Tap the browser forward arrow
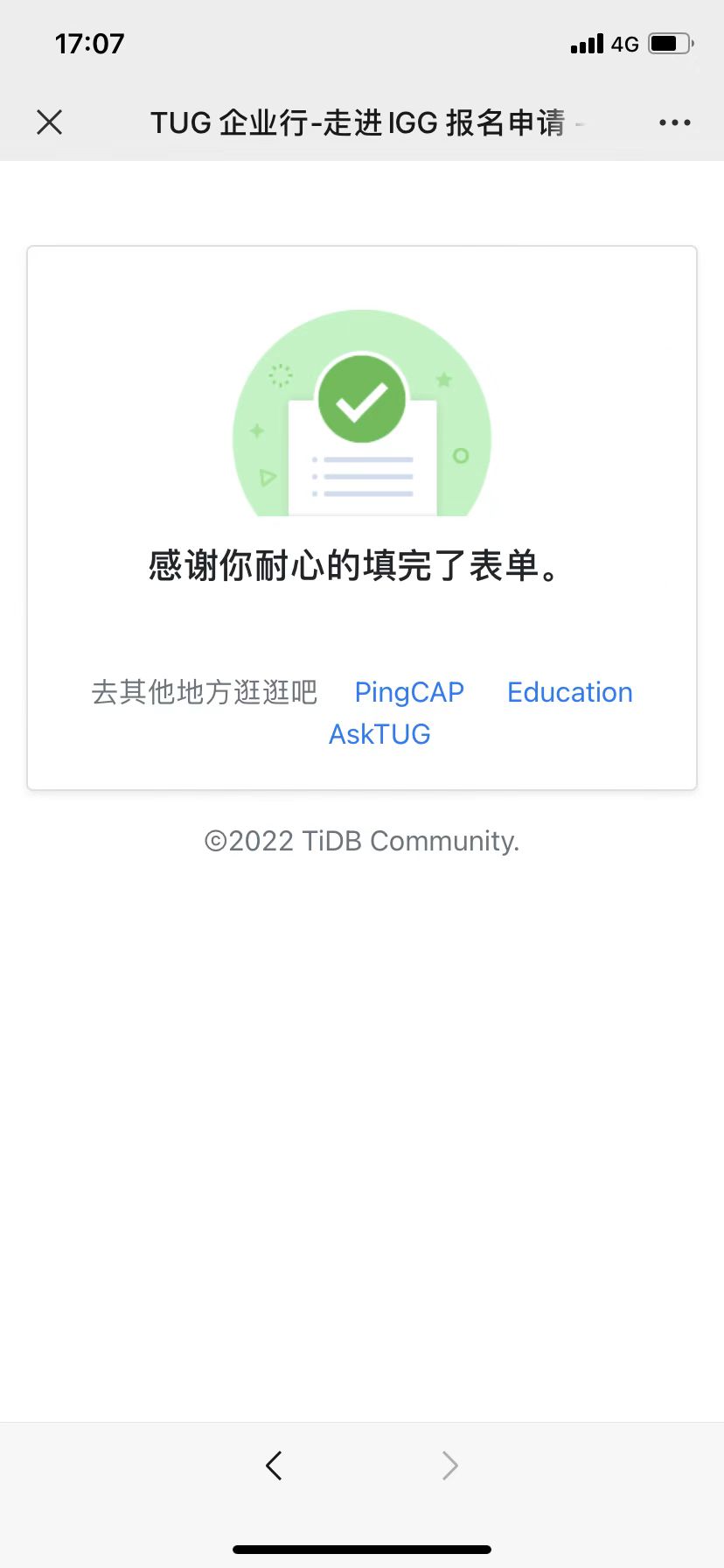Image resolution: width=724 pixels, height=1568 pixels. click(x=449, y=1465)
